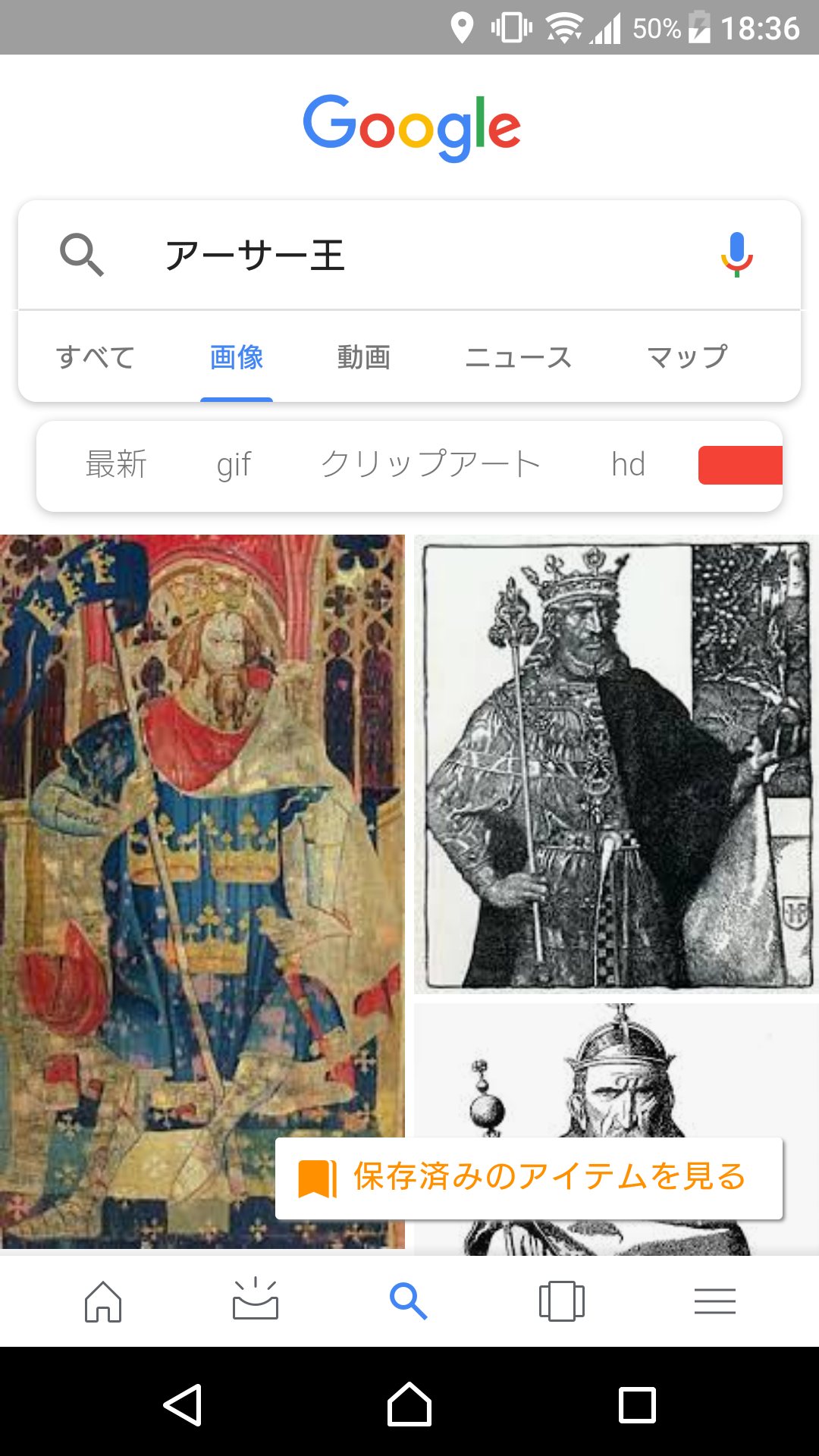Open the hamburger menu in bottom bar
The width and height of the screenshot is (819, 1456).
(x=715, y=1301)
